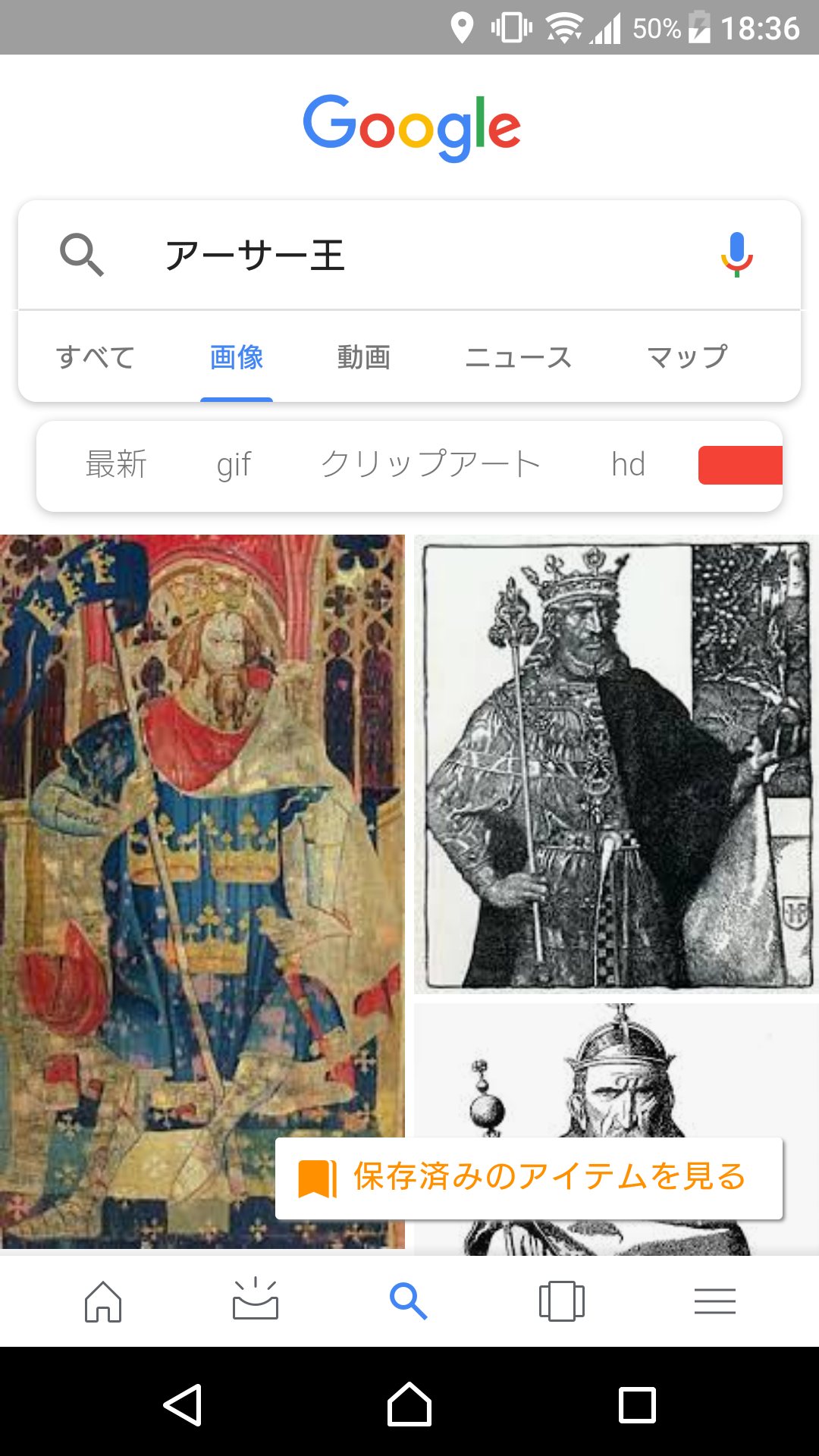Open the hamburger menu in bottom bar
The width and height of the screenshot is (819, 1456).
(x=715, y=1301)
